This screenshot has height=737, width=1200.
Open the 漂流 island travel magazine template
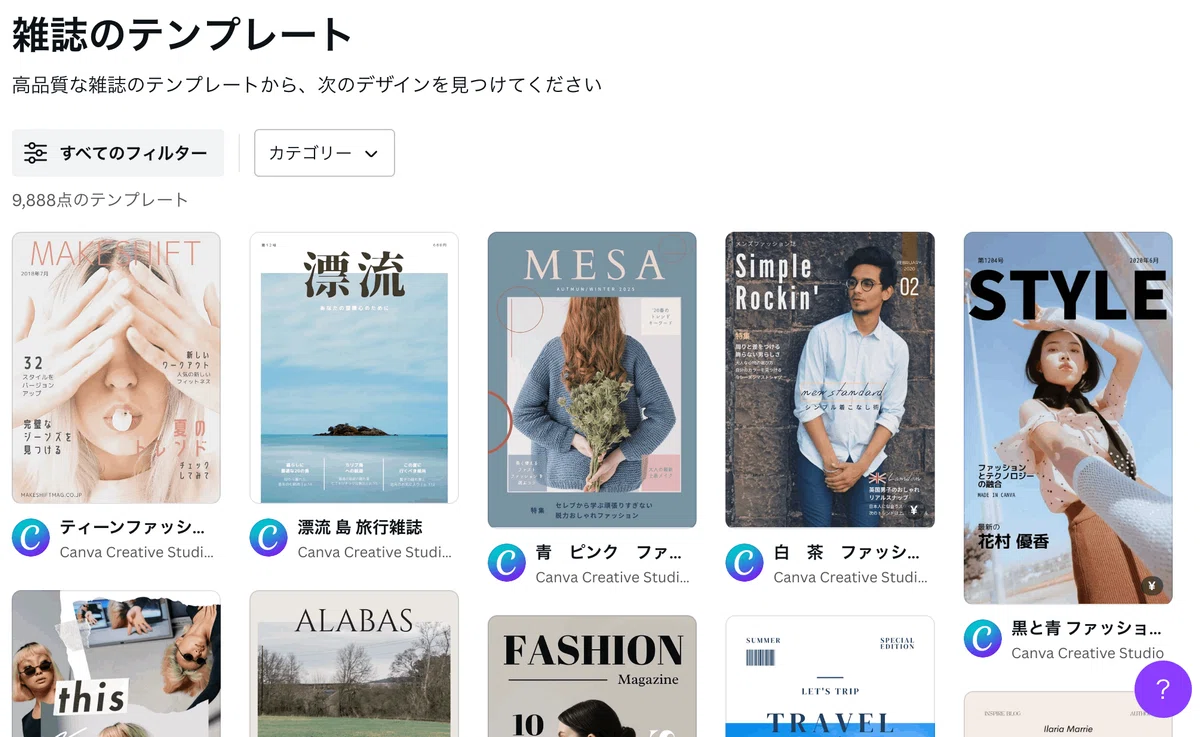pos(354,367)
